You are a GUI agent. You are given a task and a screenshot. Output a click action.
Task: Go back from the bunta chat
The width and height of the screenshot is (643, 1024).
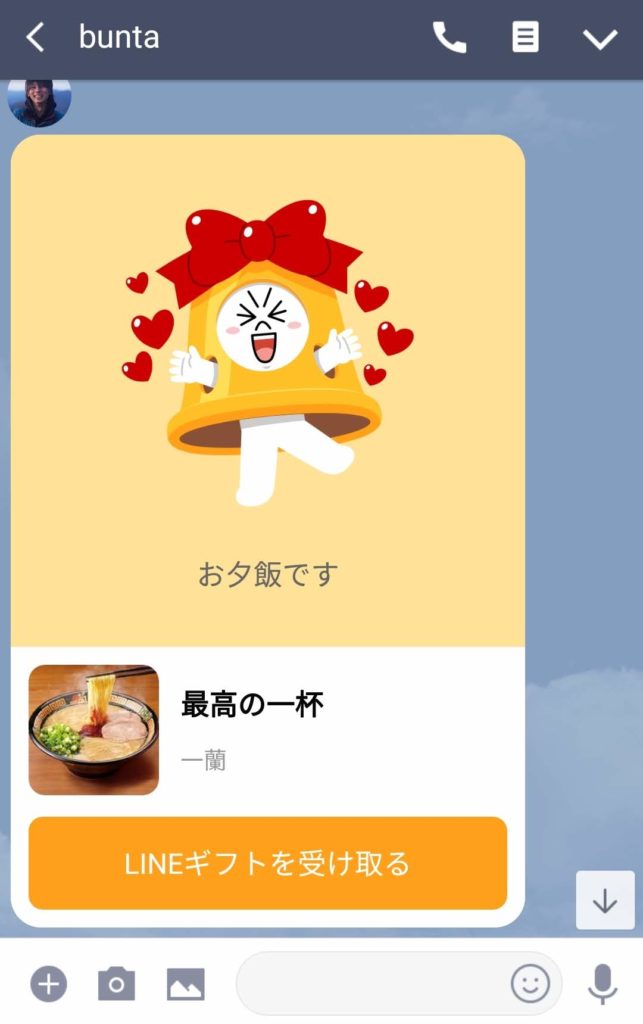pyautogui.click(x=35, y=38)
